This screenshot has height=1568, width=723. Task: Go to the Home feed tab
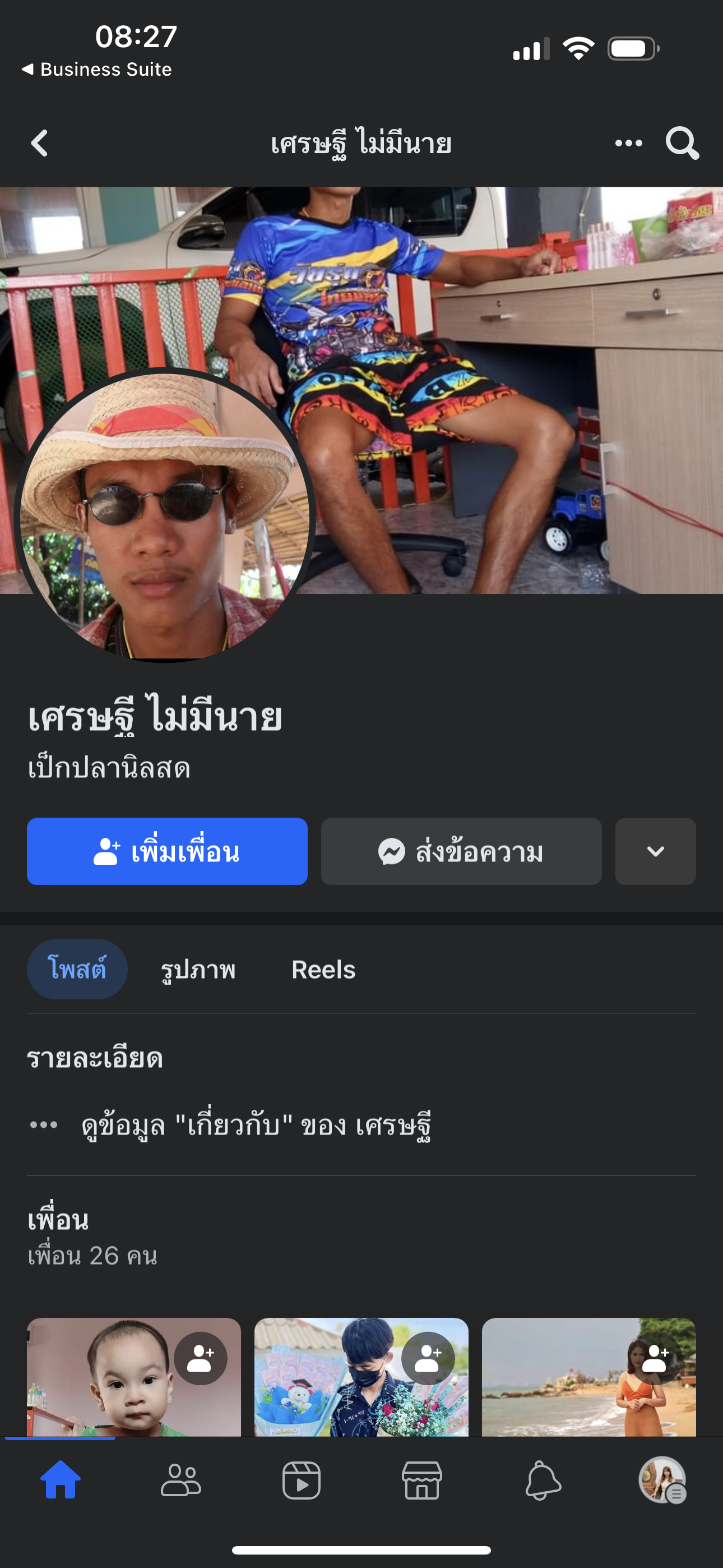[x=61, y=1481]
